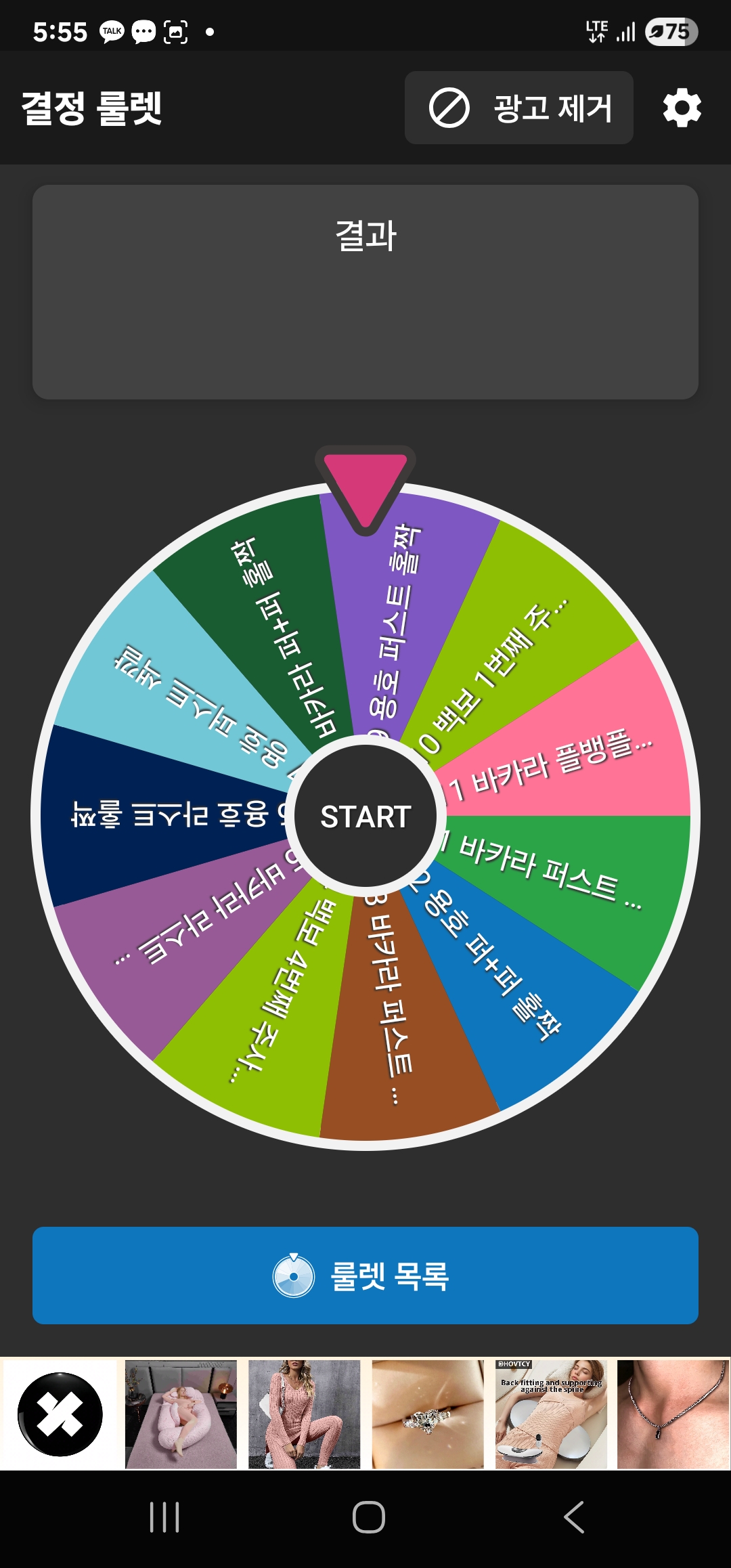Tap the 광고 제거 button
The image size is (731, 1568).
click(x=519, y=108)
